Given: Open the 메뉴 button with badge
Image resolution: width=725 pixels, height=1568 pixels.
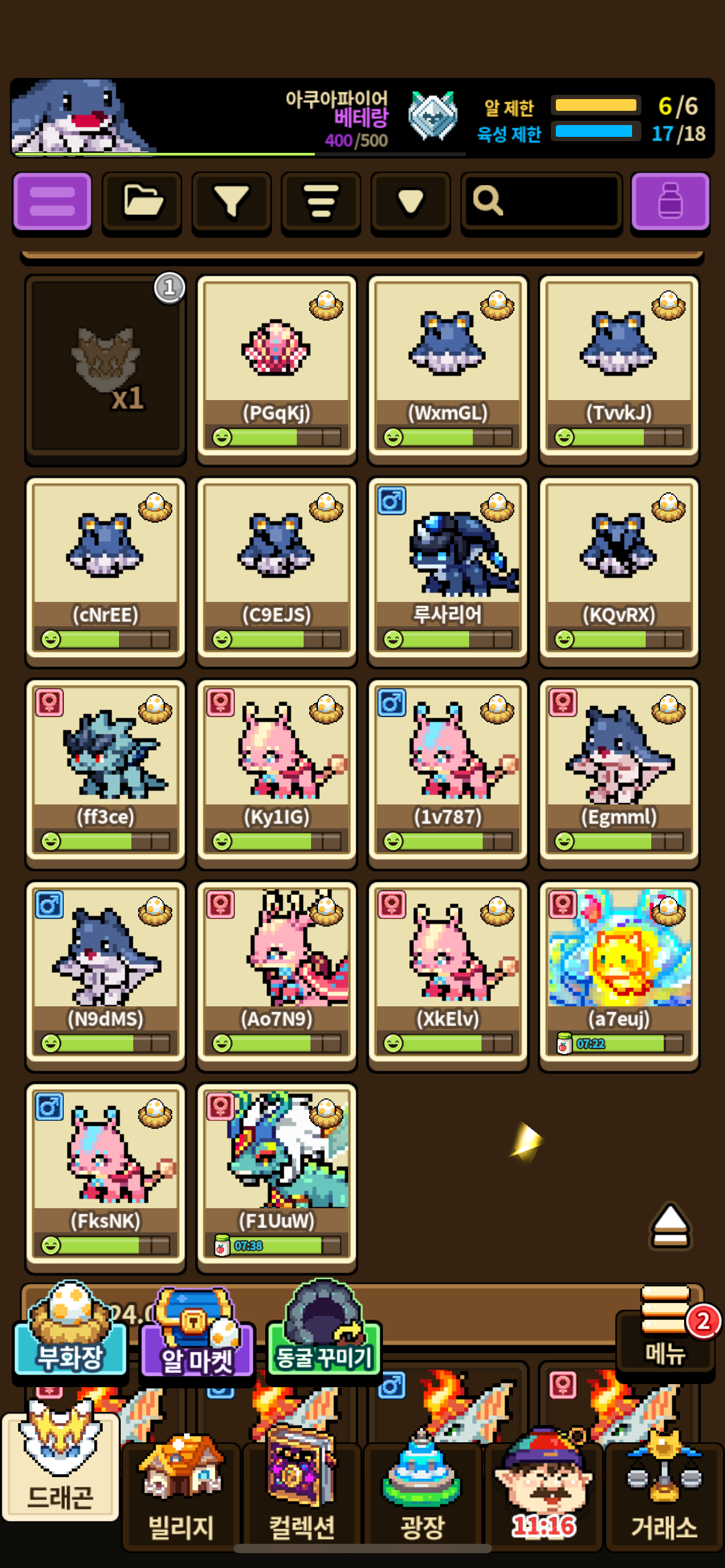Looking at the screenshot, I should [666, 1331].
